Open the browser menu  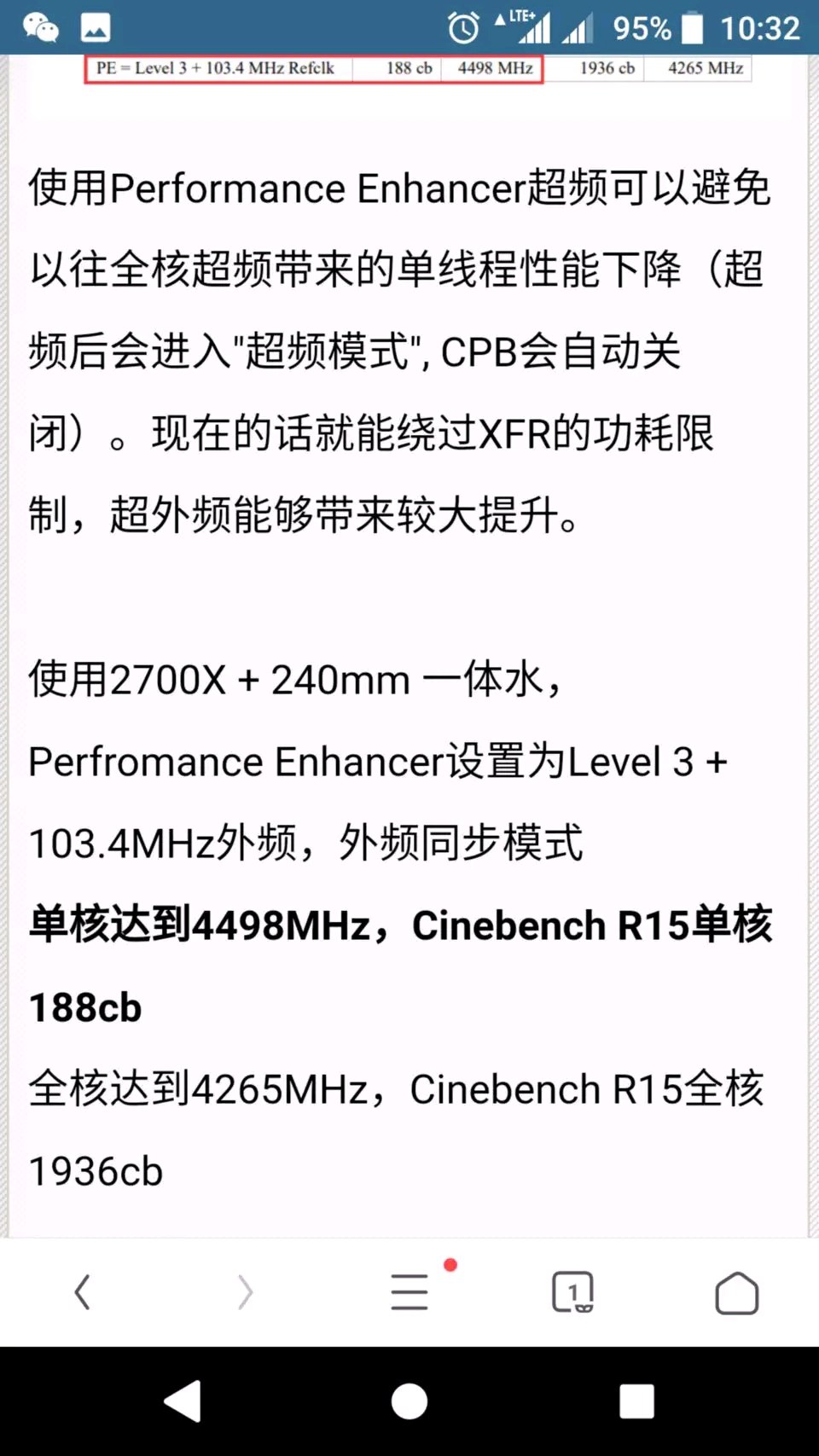[x=409, y=1292]
